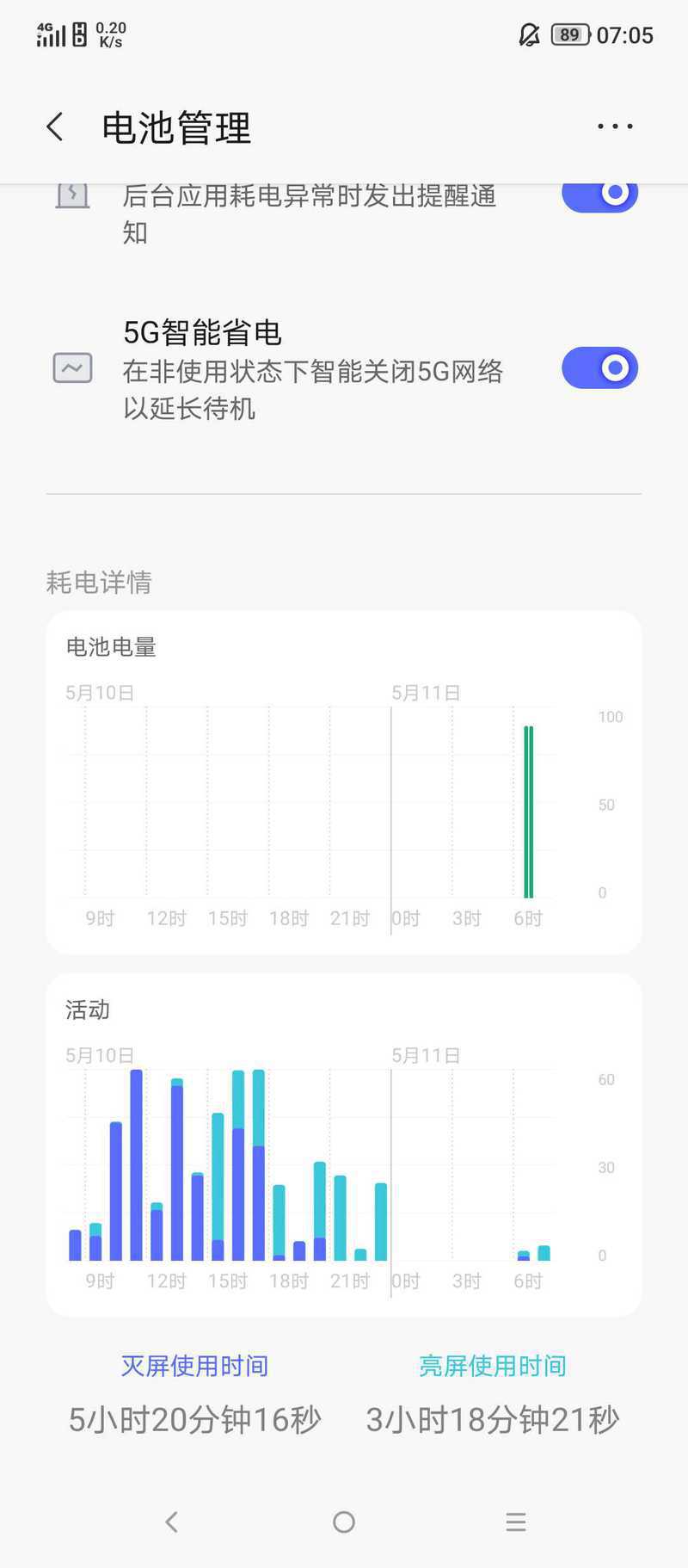The height and width of the screenshot is (1568, 688).
Task: Open the 活动 usage chart card
Action: pos(344,1145)
